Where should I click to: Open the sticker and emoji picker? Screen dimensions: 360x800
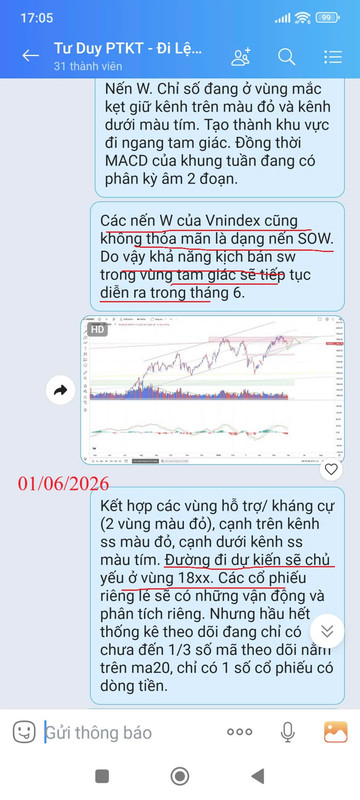click(x=24, y=732)
